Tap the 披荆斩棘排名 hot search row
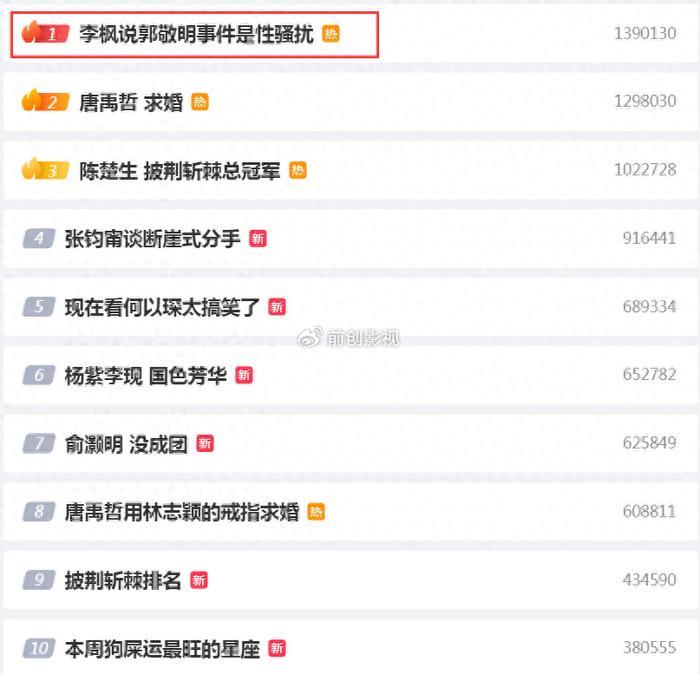This screenshot has height=675, width=700. click(x=123, y=580)
